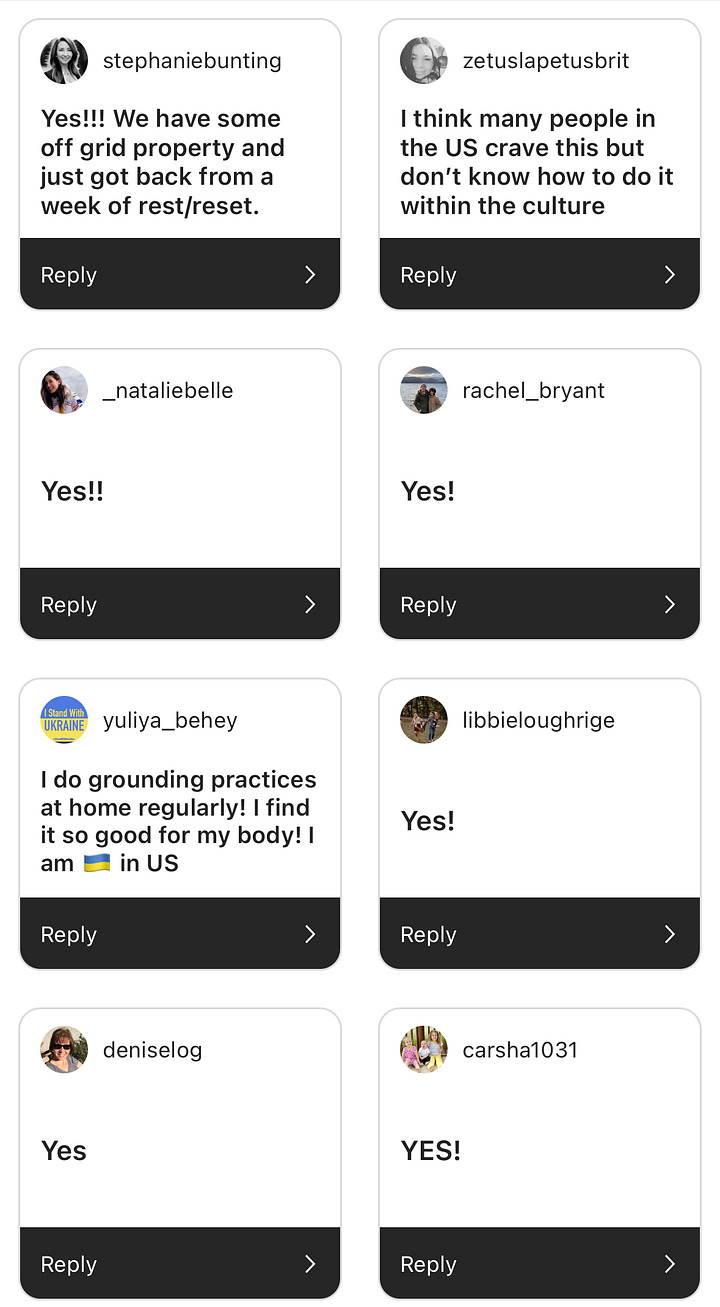Tap Reply under _nataliebelle's answer
720x1307 pixels.
180,604
